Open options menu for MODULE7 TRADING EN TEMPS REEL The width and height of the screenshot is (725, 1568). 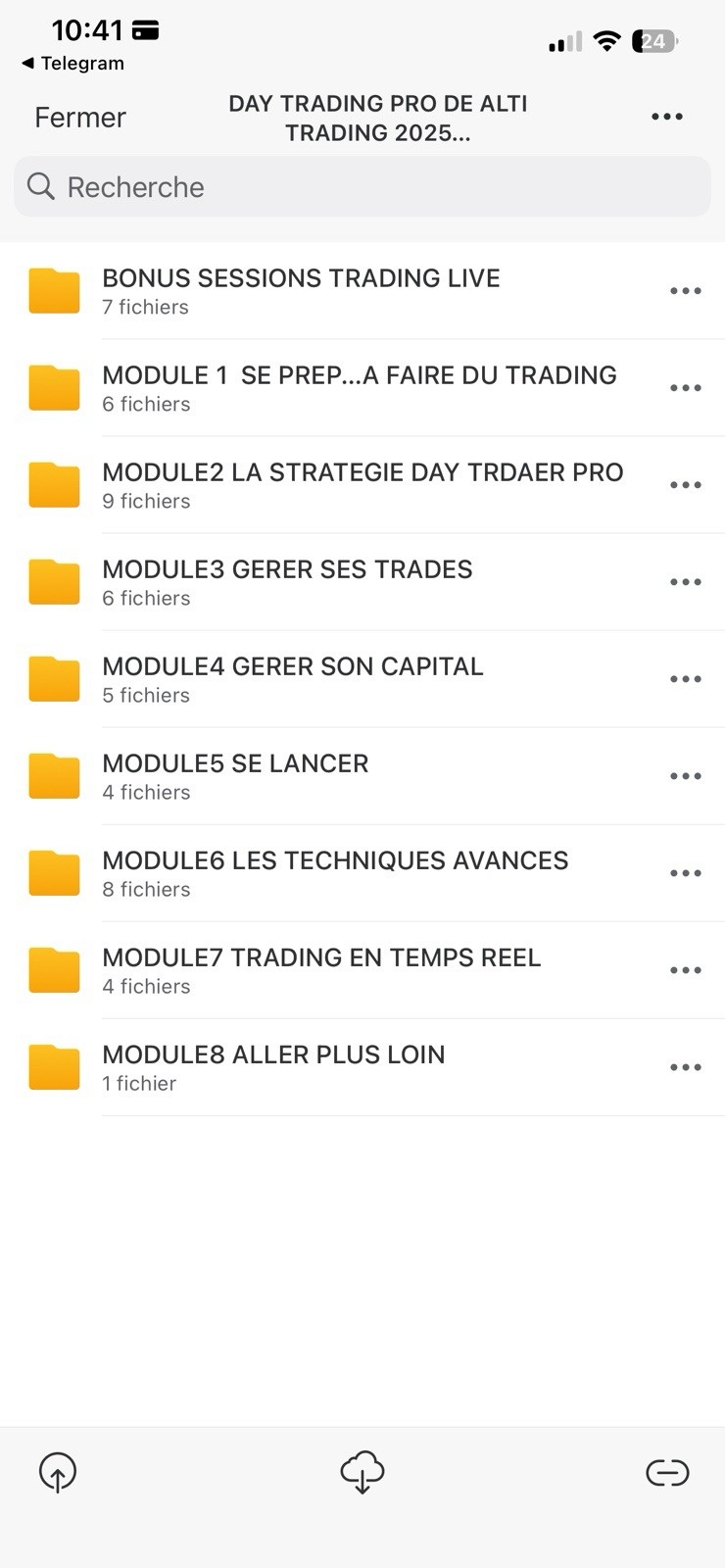685,970
